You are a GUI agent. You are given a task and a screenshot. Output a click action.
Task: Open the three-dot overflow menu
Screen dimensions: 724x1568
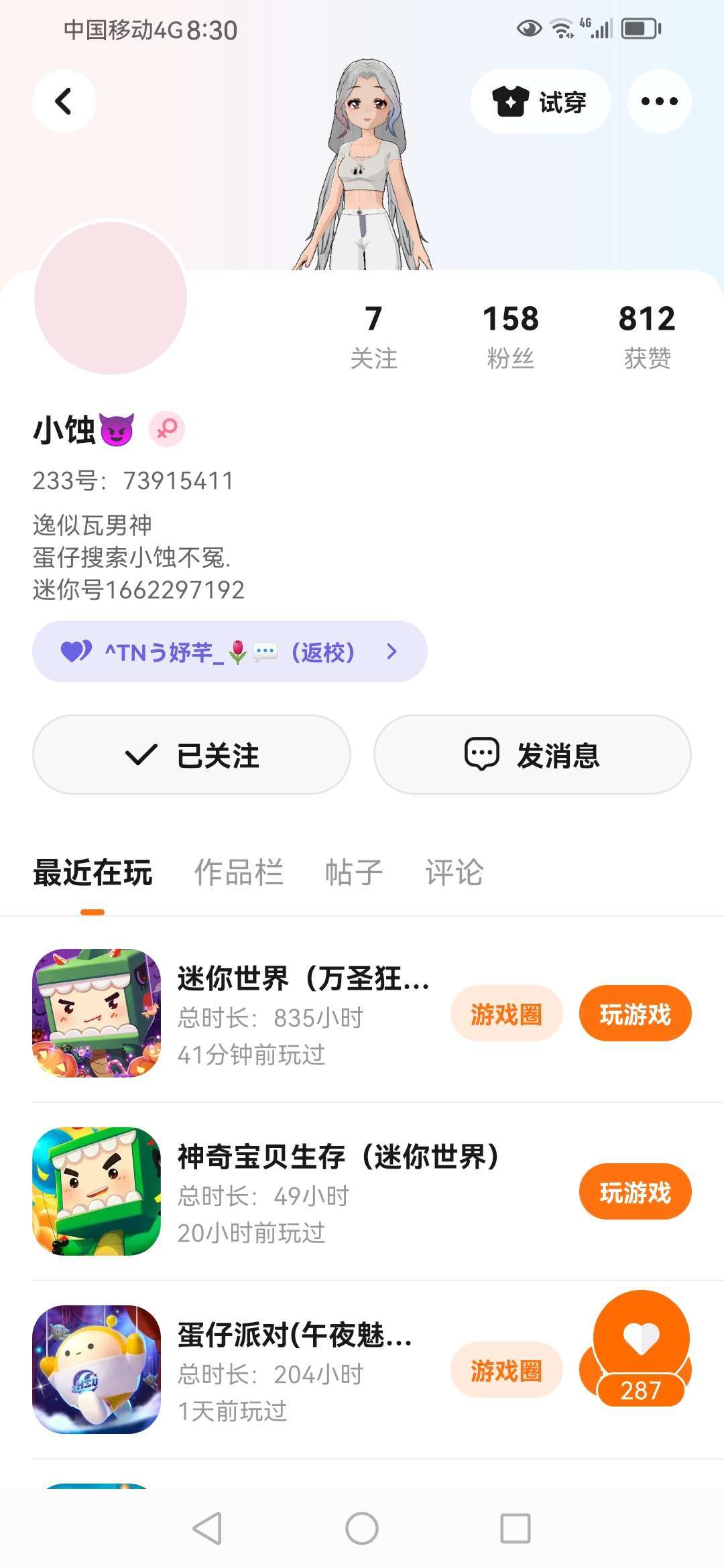point(659,101)
